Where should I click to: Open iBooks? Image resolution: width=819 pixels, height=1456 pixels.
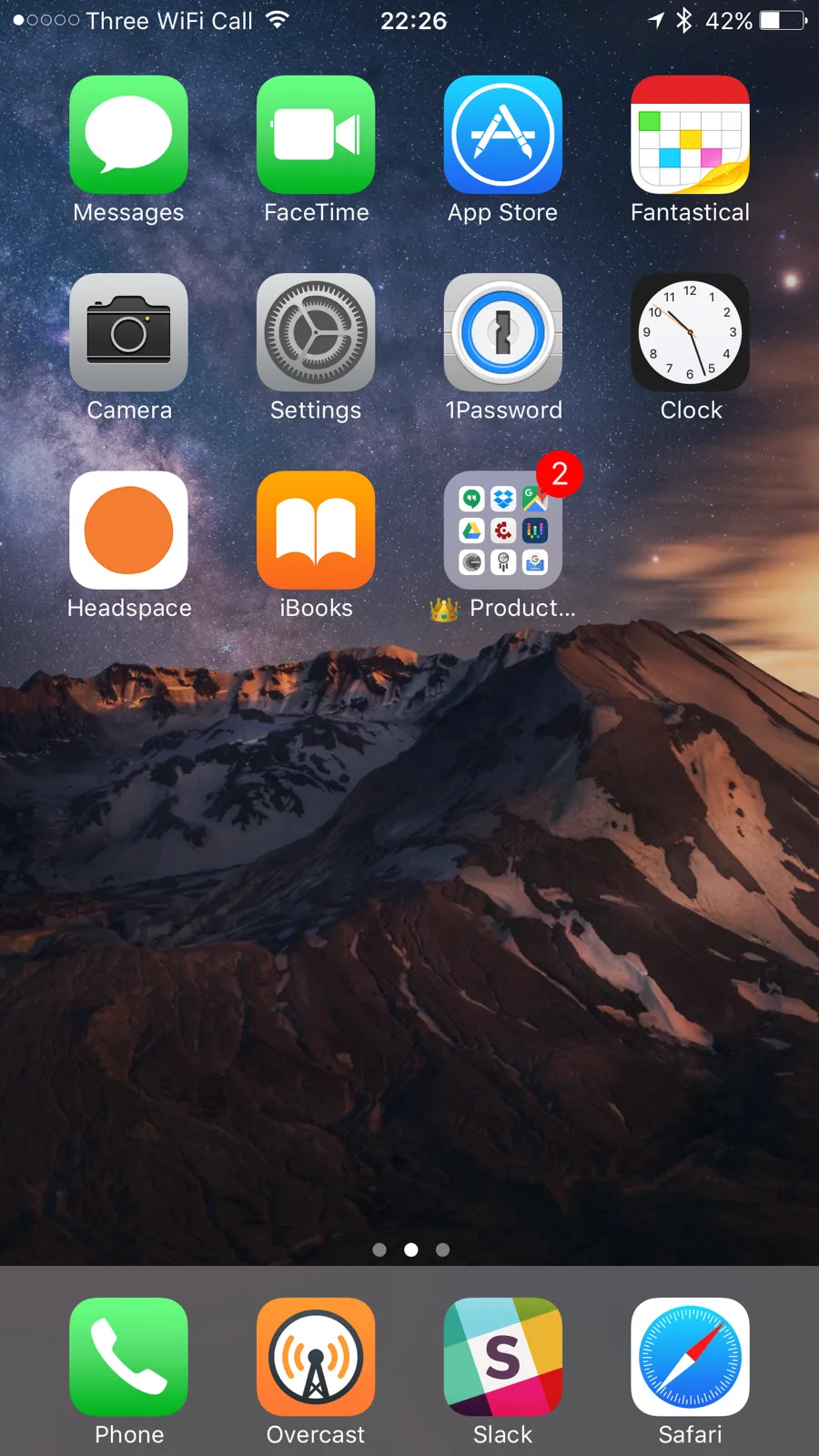tap(316, 530)
